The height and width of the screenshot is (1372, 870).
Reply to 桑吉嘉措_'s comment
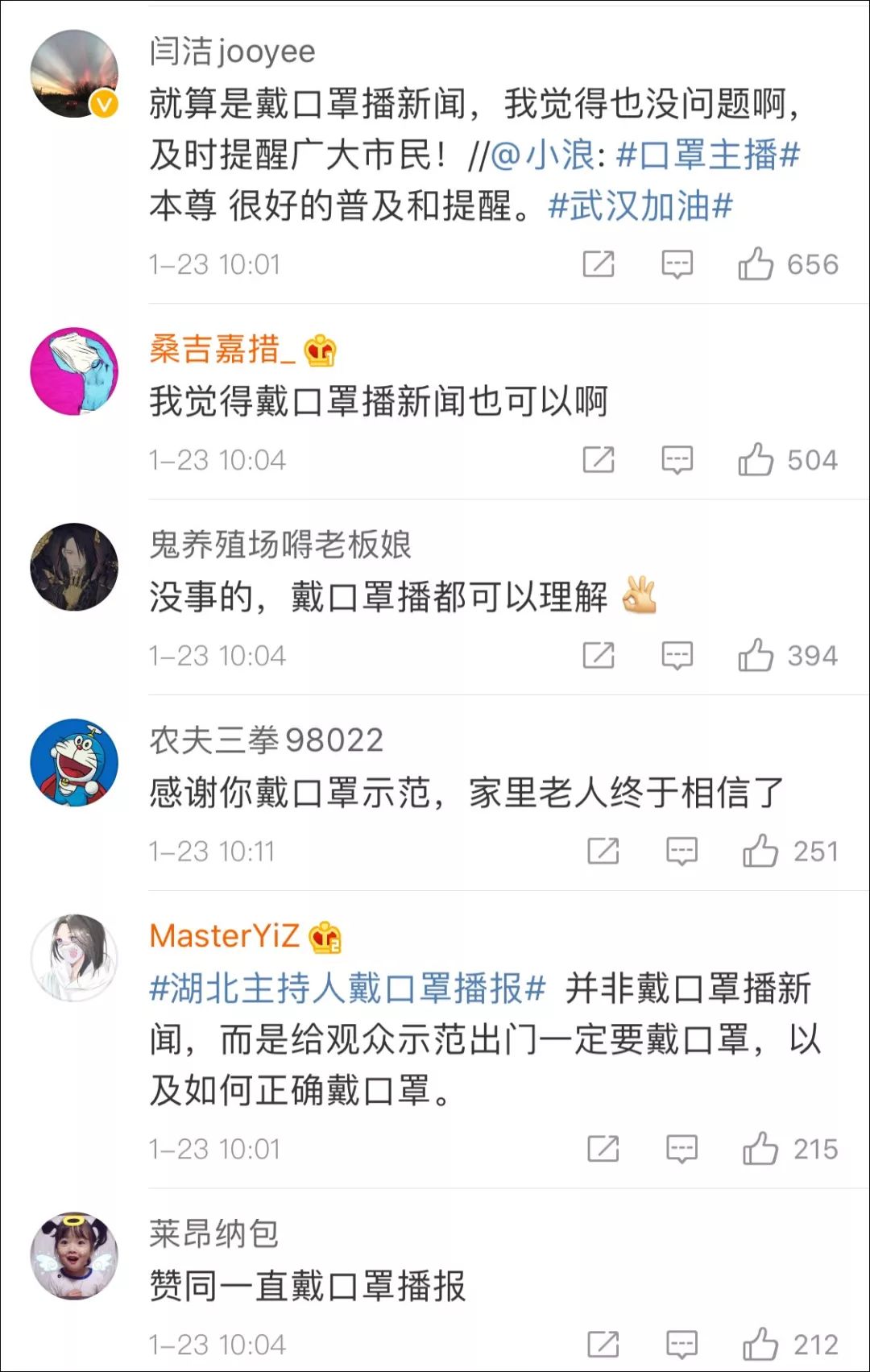pos(677,460)
